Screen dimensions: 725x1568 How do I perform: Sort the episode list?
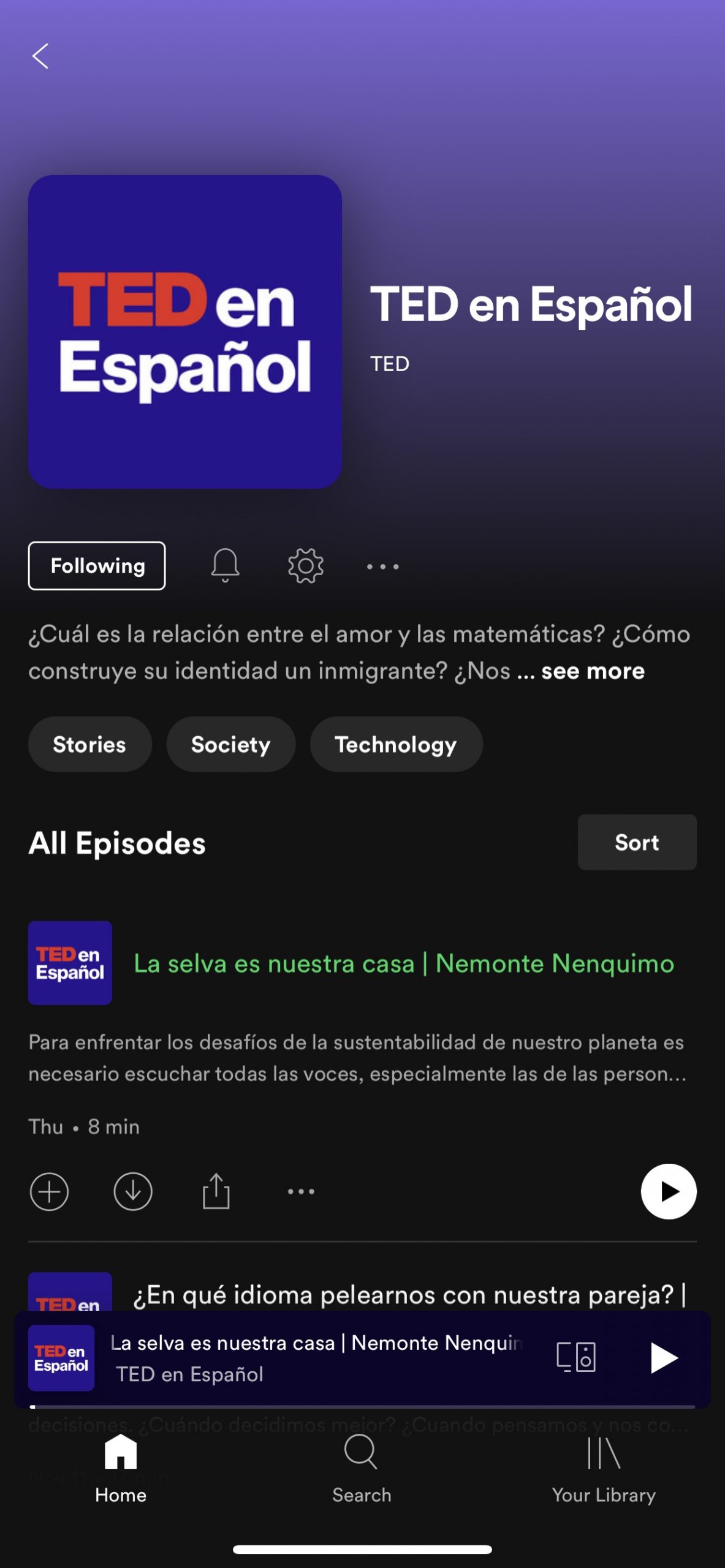click(x=637, y=842)
